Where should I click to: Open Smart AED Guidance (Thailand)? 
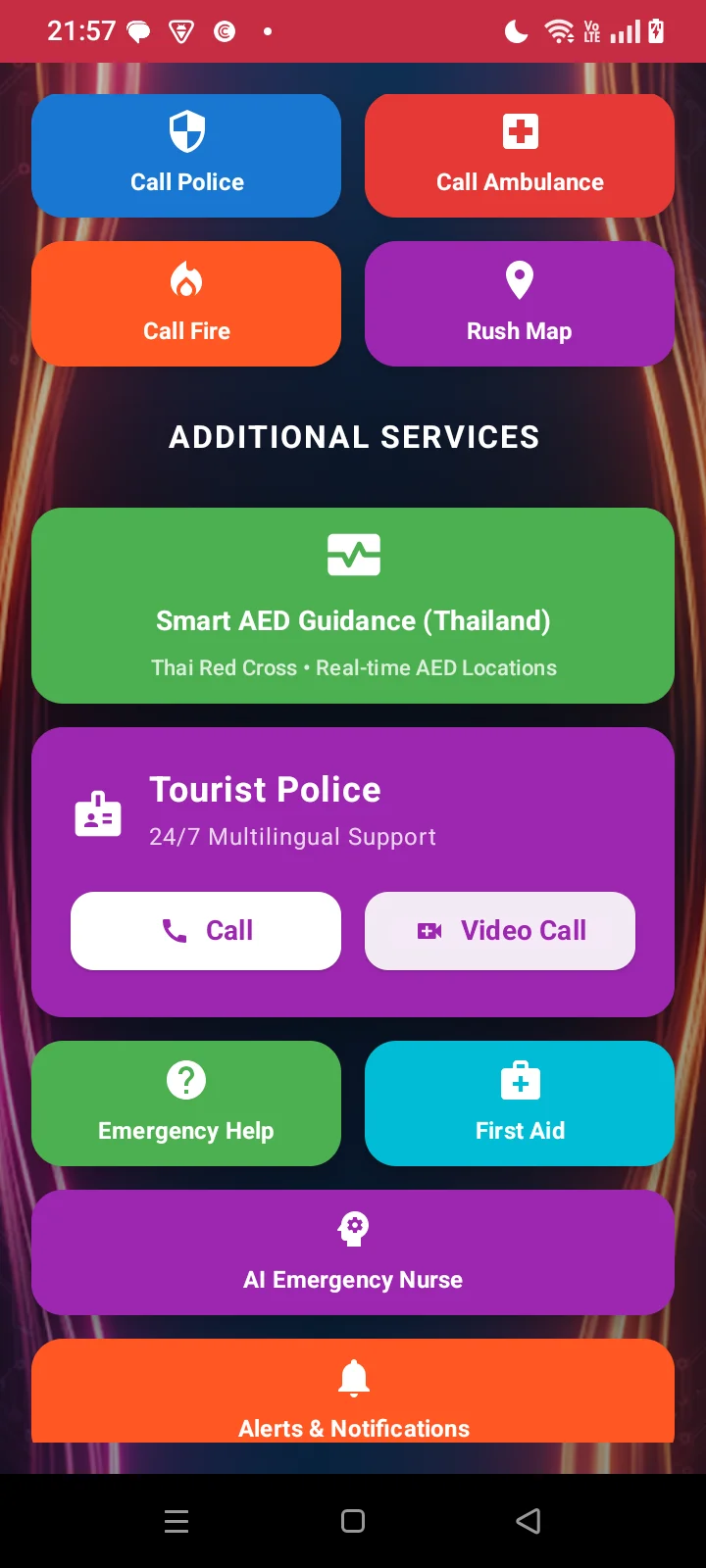click(353, 606)
